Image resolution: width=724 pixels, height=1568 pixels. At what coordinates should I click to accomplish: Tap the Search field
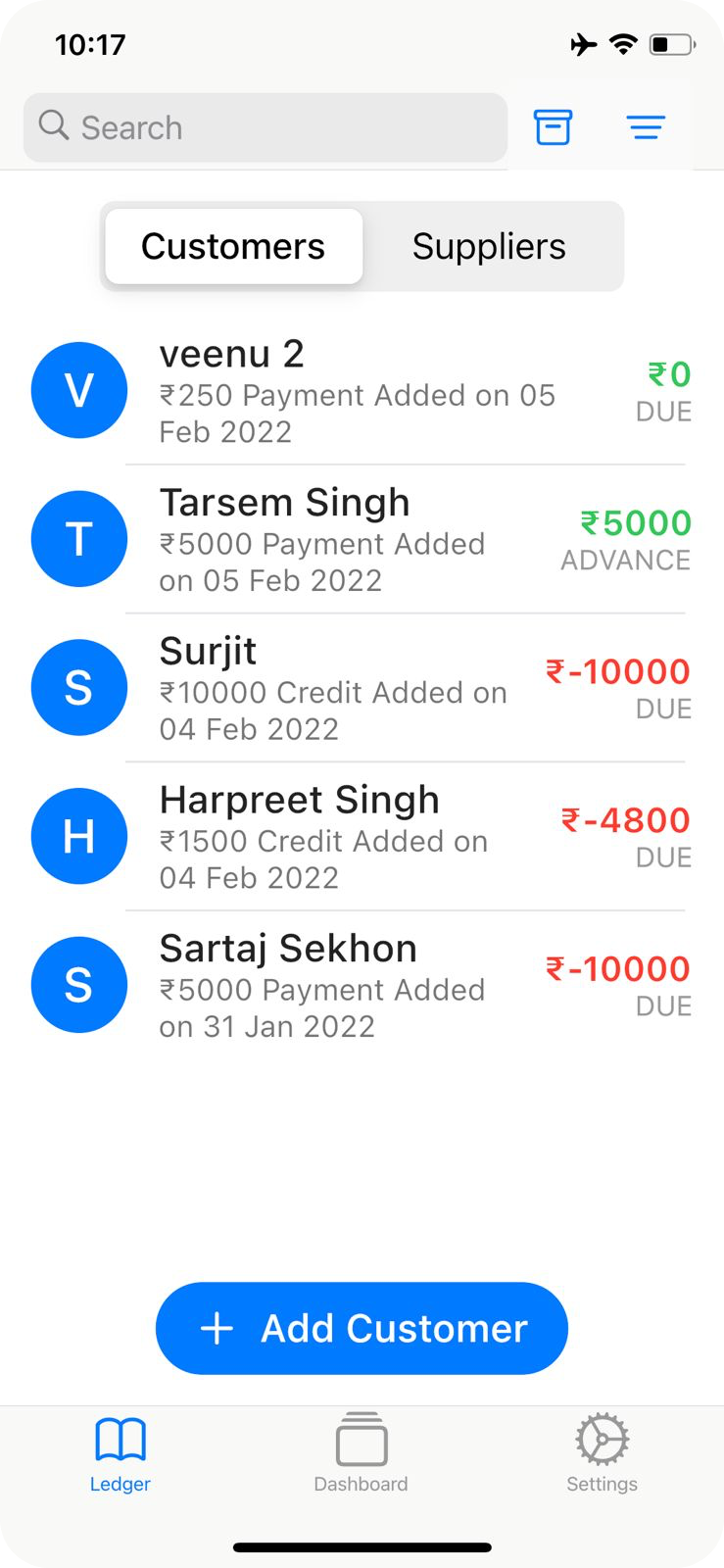tap(265, 127)
